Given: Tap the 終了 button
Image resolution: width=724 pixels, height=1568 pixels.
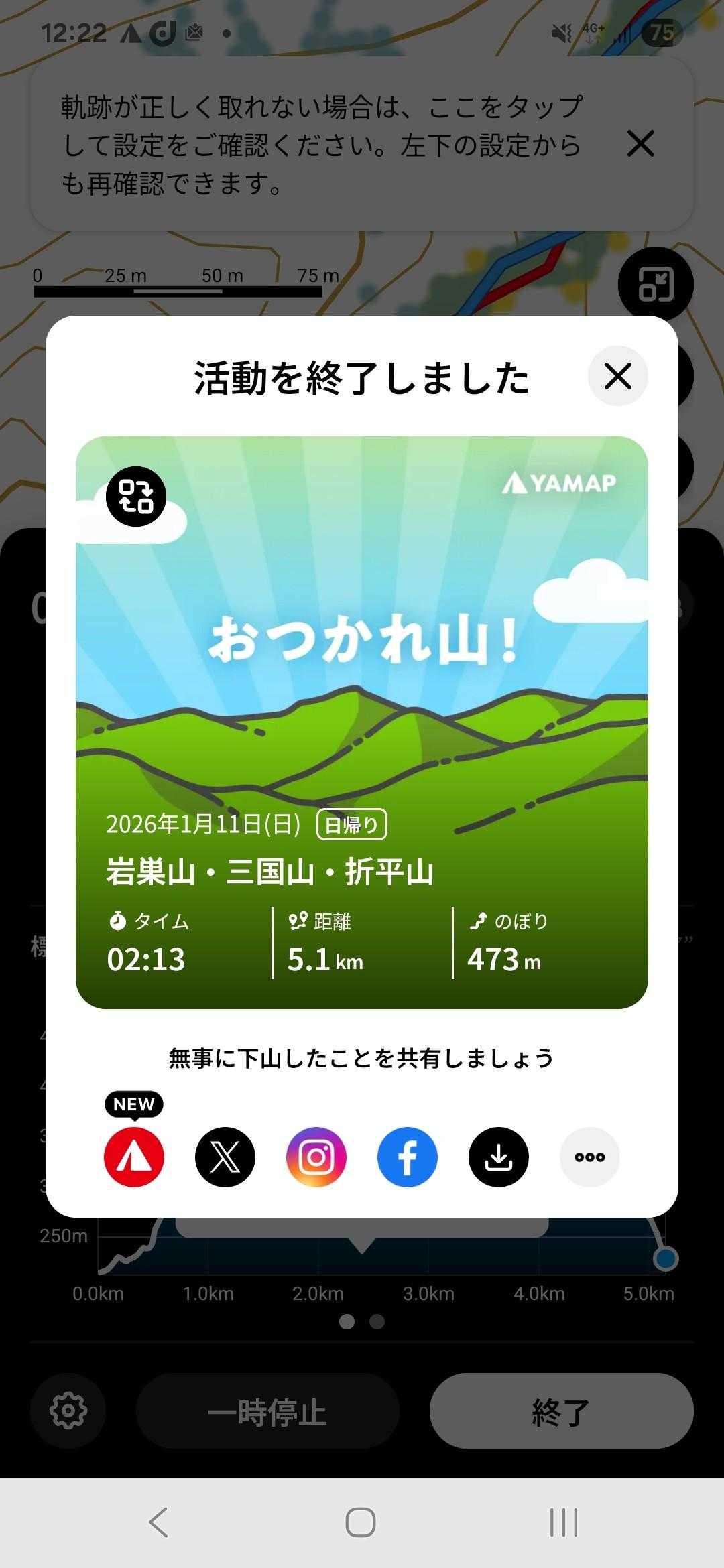Looking at the screenshot, I should (561, 1412).
